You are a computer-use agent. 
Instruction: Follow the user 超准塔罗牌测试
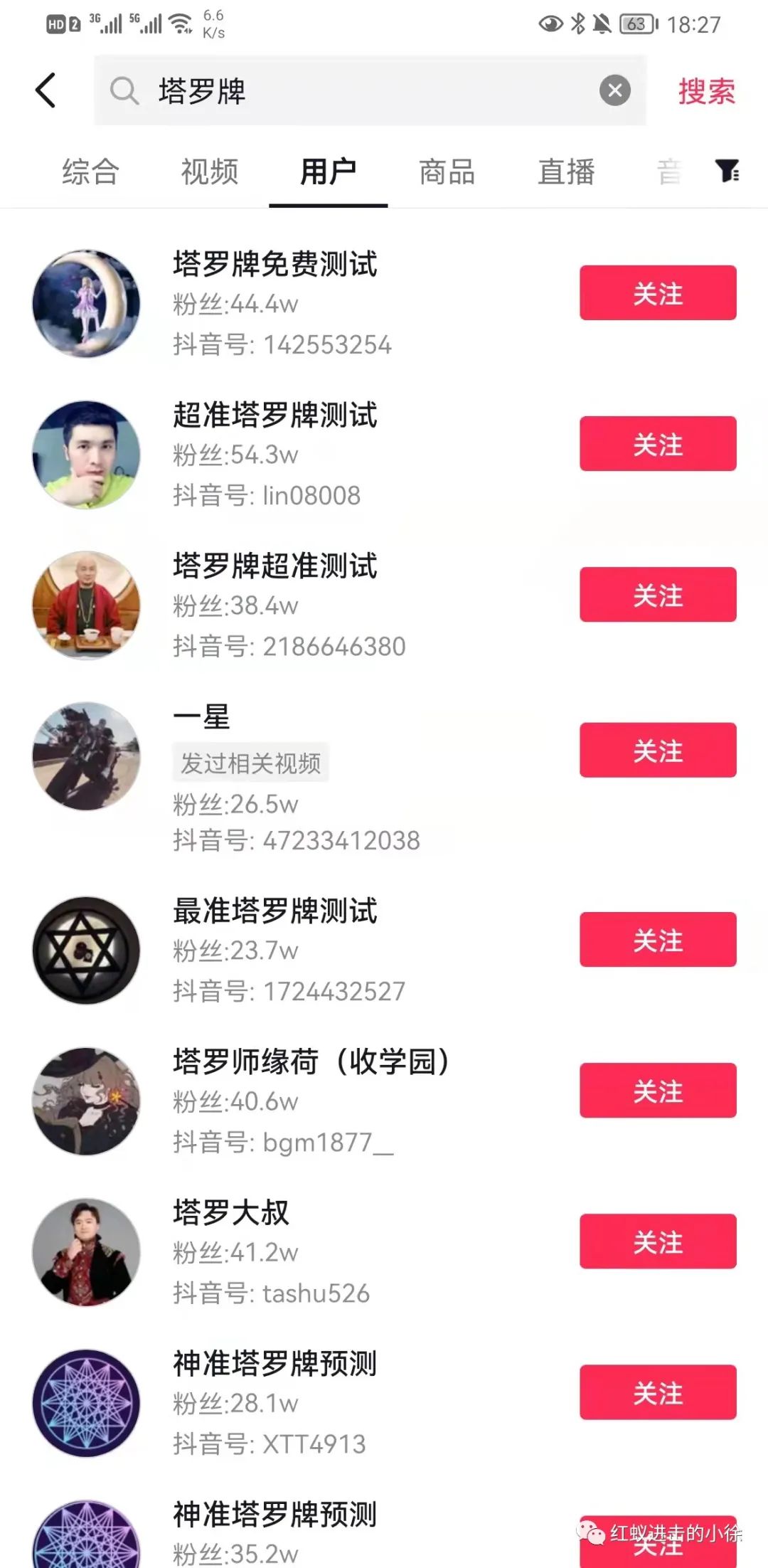click(x=658, y=444)
